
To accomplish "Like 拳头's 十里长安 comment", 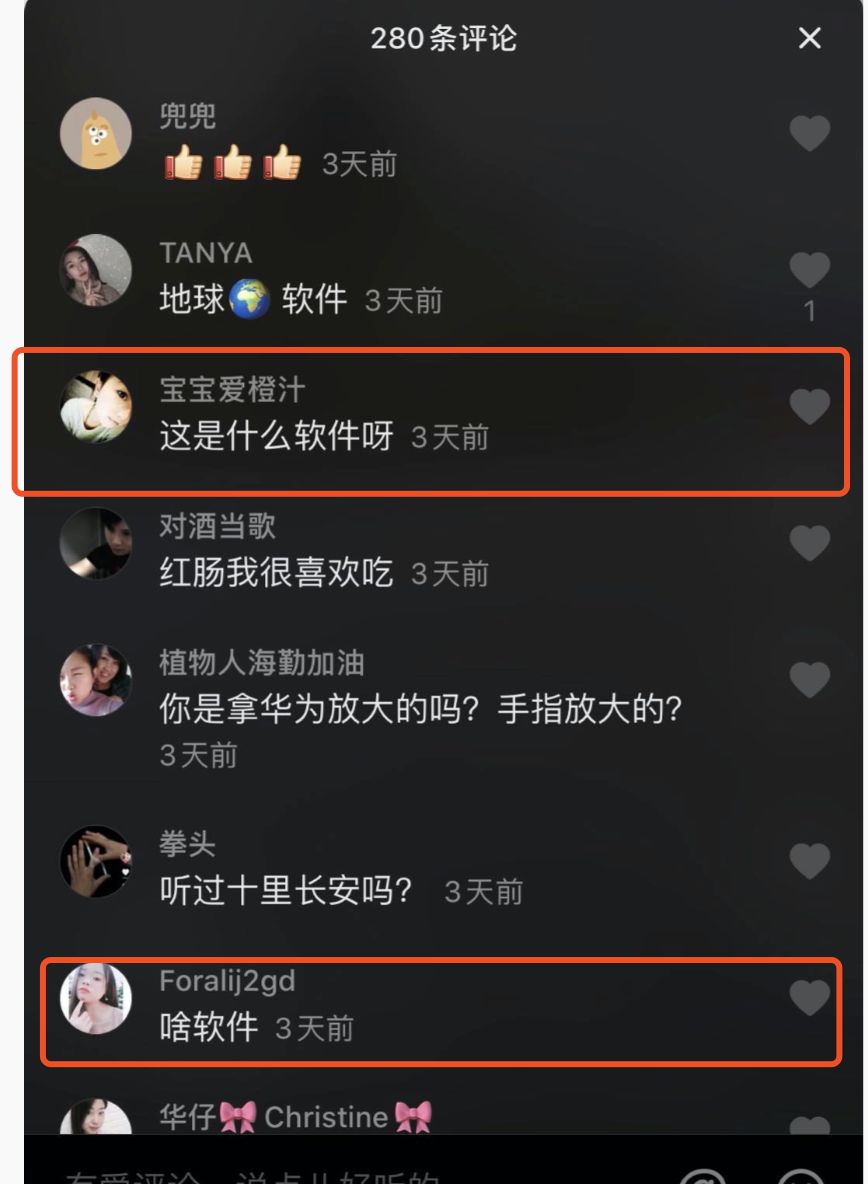I will 810,861.
